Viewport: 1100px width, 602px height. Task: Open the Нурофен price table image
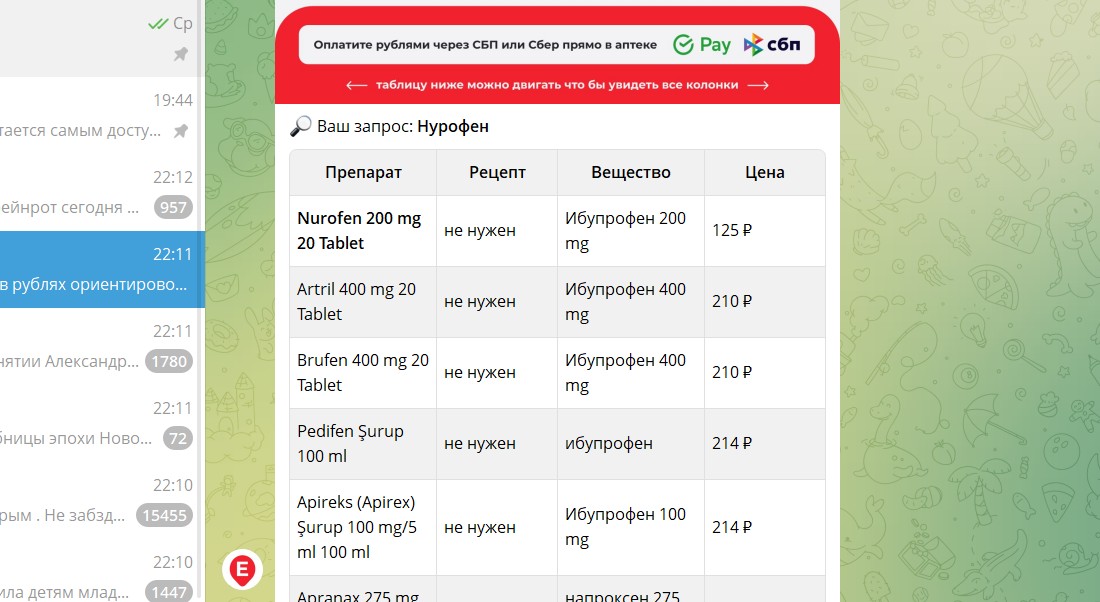coord(557,302)
